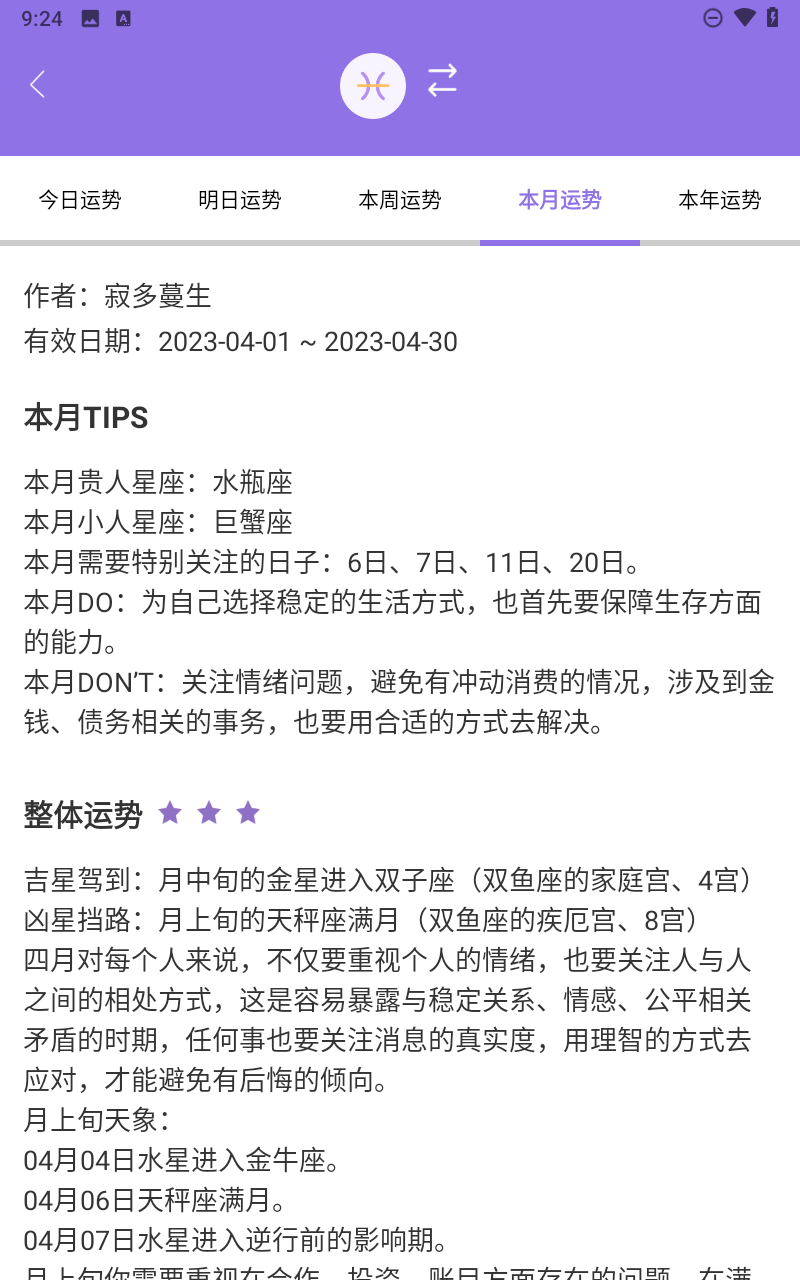Switch to the 今日运势 tab
Image resolution: width=800 pixels, height=1280 pixels.
click(80, 200)
